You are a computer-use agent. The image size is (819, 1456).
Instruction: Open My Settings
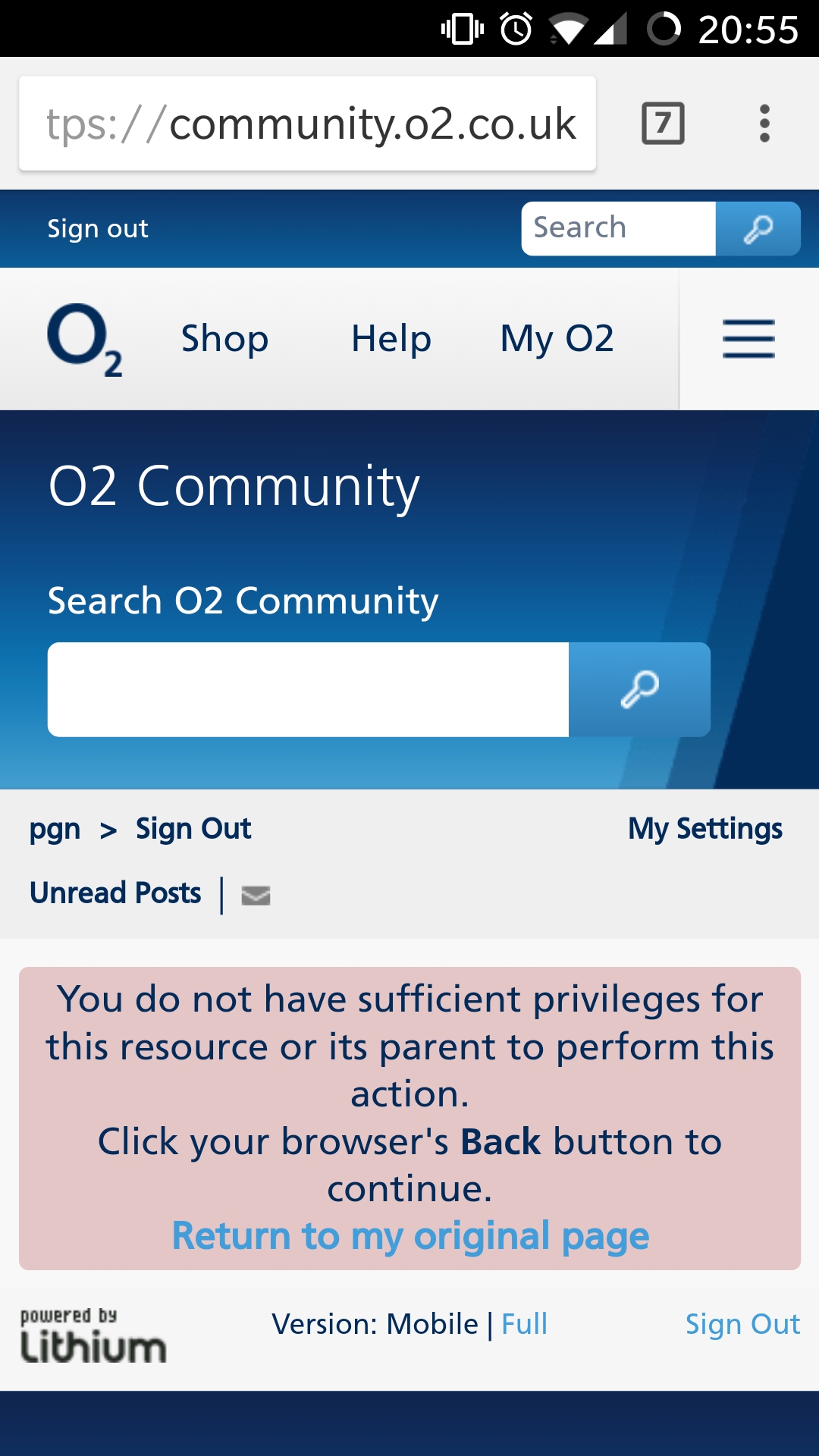[705, 828]
